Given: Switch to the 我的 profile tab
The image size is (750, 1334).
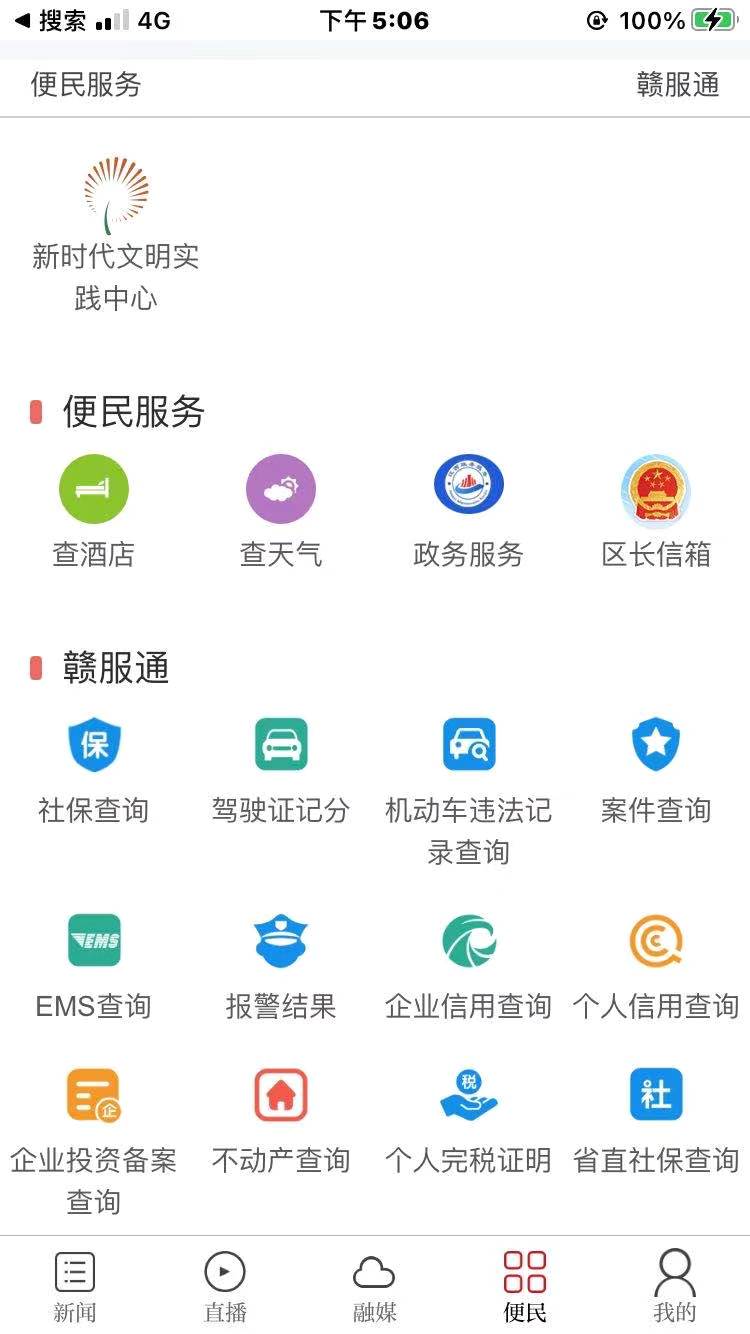Looking at the screenshot, I should [675, 1285].
